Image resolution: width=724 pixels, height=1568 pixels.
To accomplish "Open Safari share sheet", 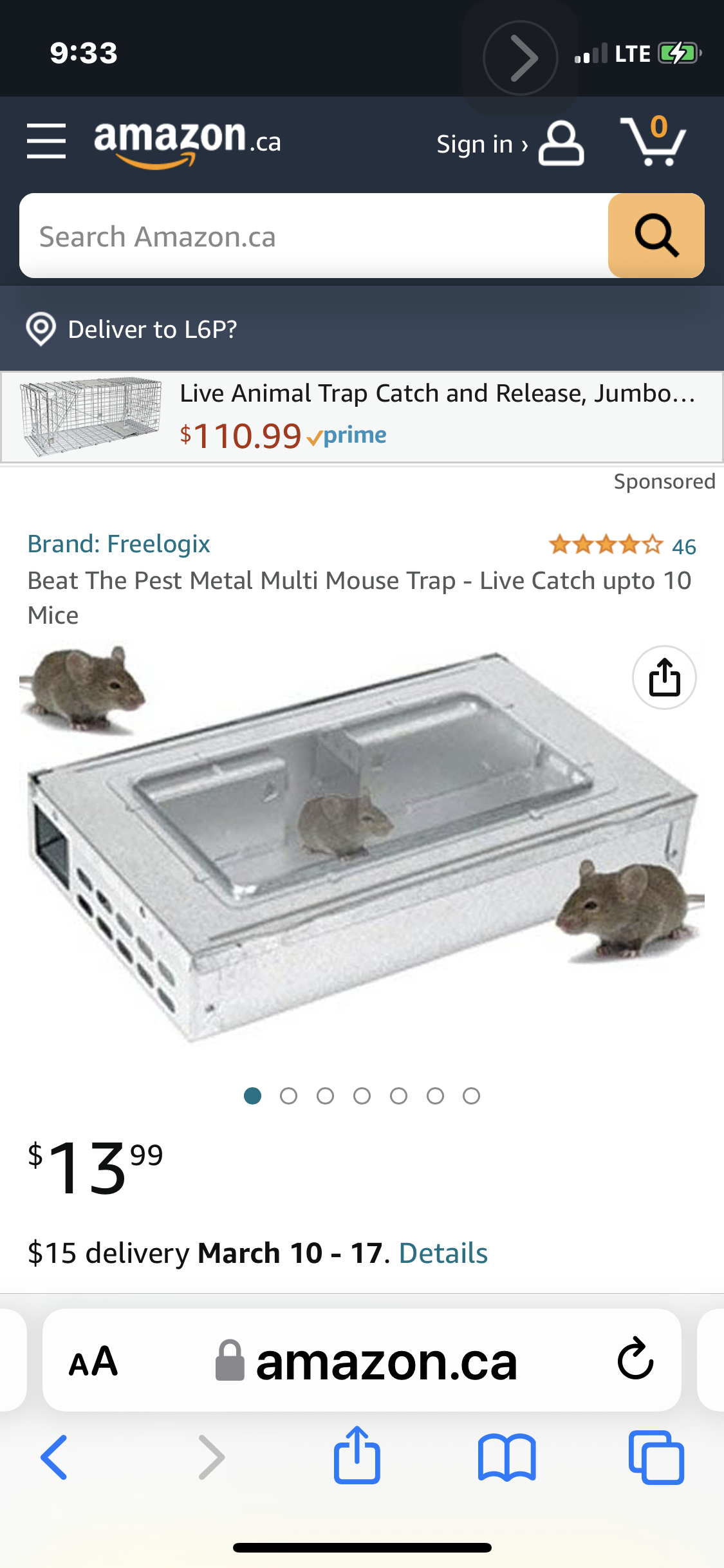I will [357, 1456].
